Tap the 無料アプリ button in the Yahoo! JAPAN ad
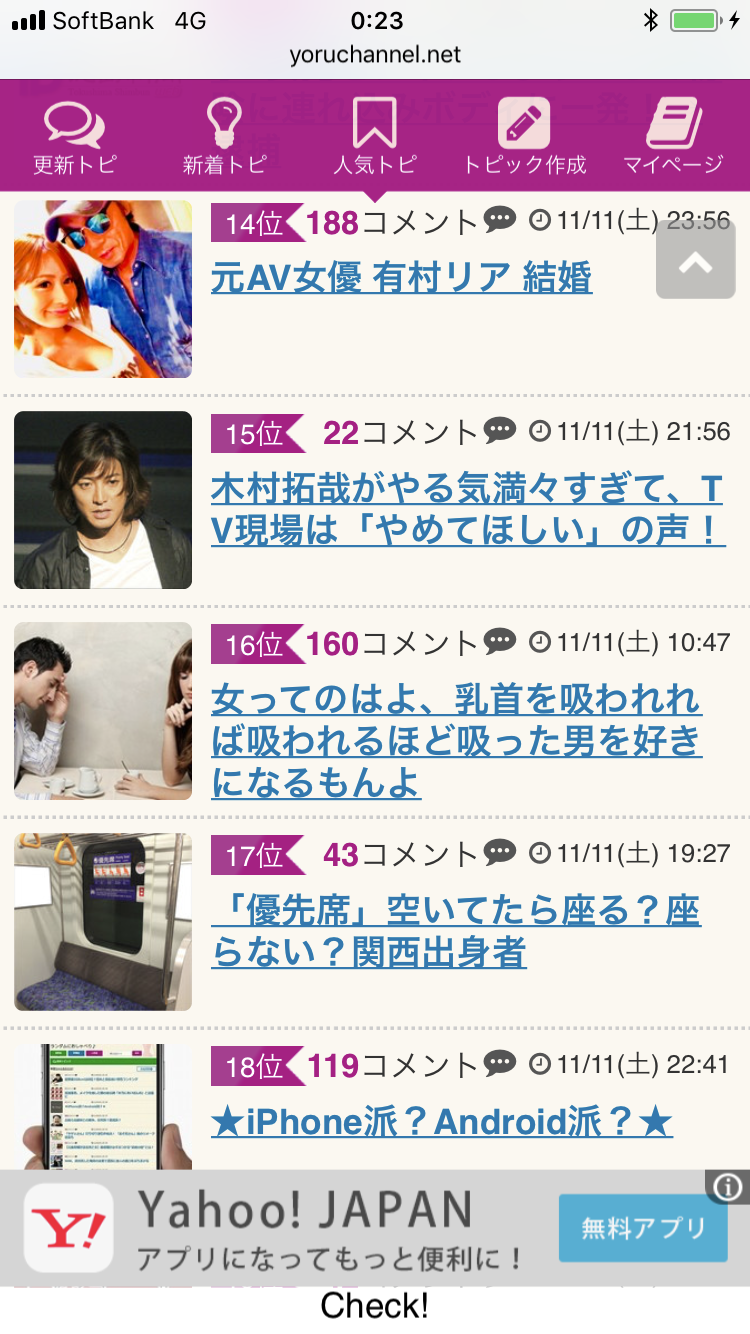Image resolution: width=750 pixels, height=1334 pixels. point(643,1228)
